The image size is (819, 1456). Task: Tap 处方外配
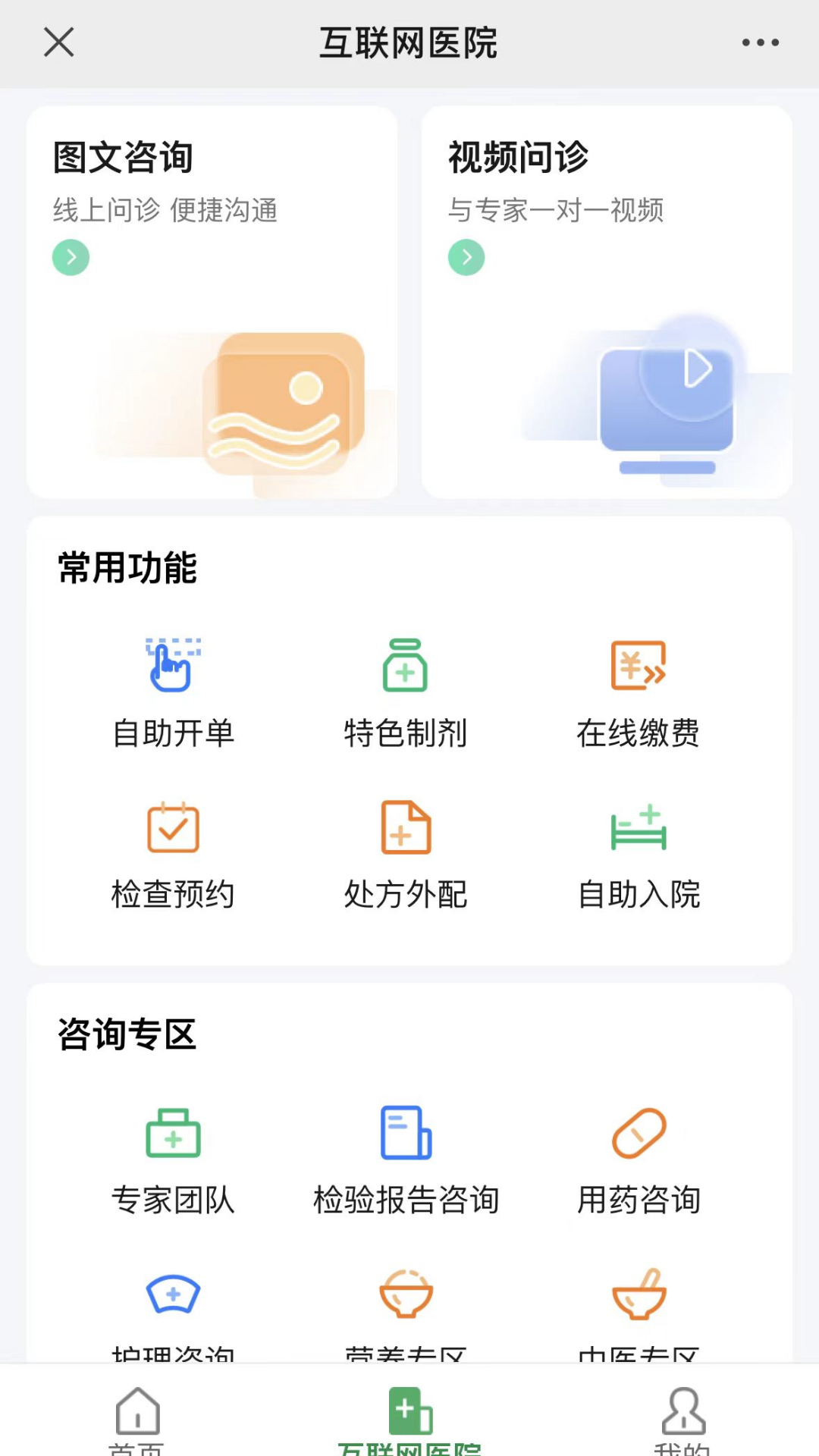pyautogui.click(x=406, y=855)
